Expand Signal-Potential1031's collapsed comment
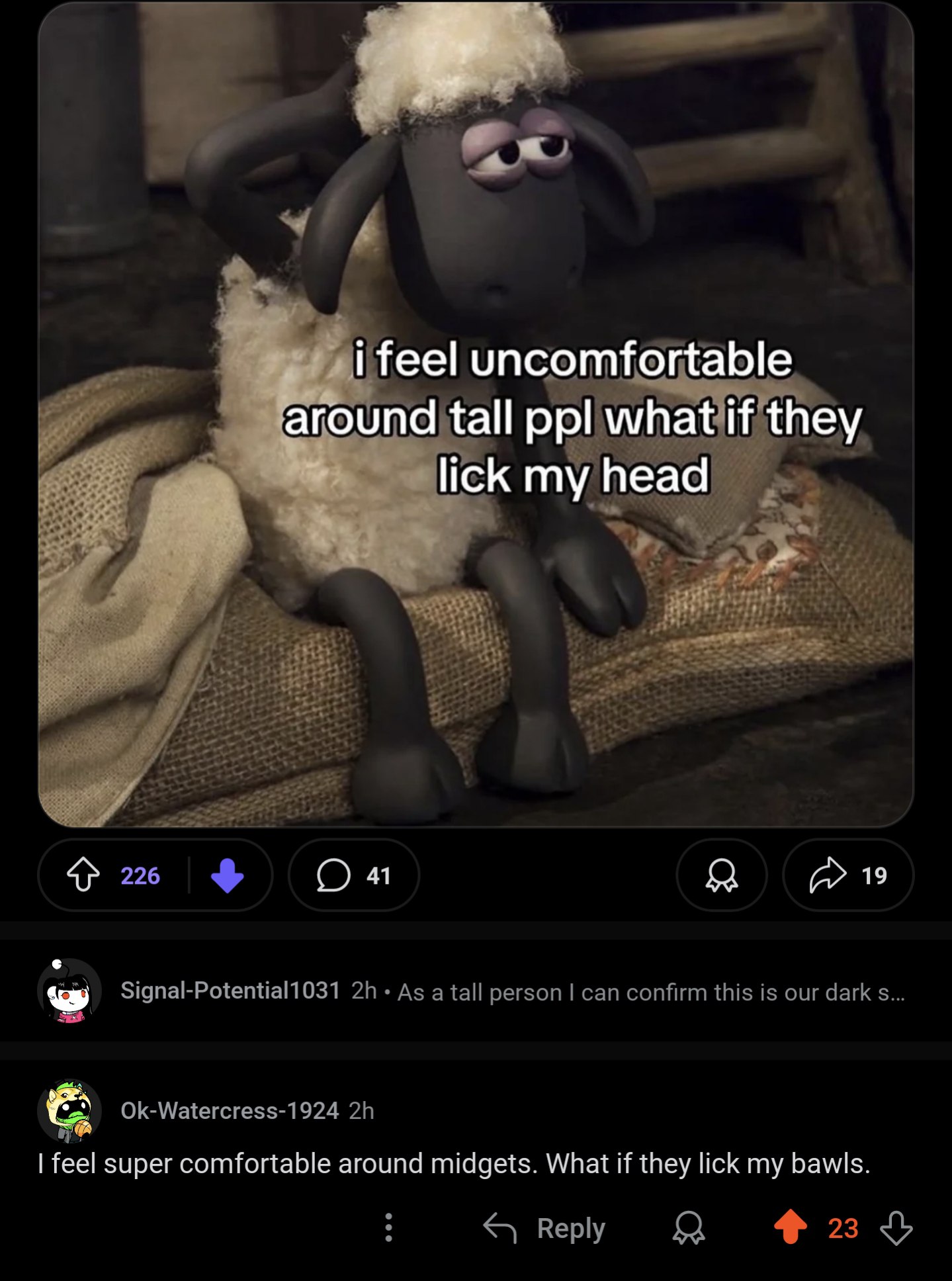 click(650, 992)
